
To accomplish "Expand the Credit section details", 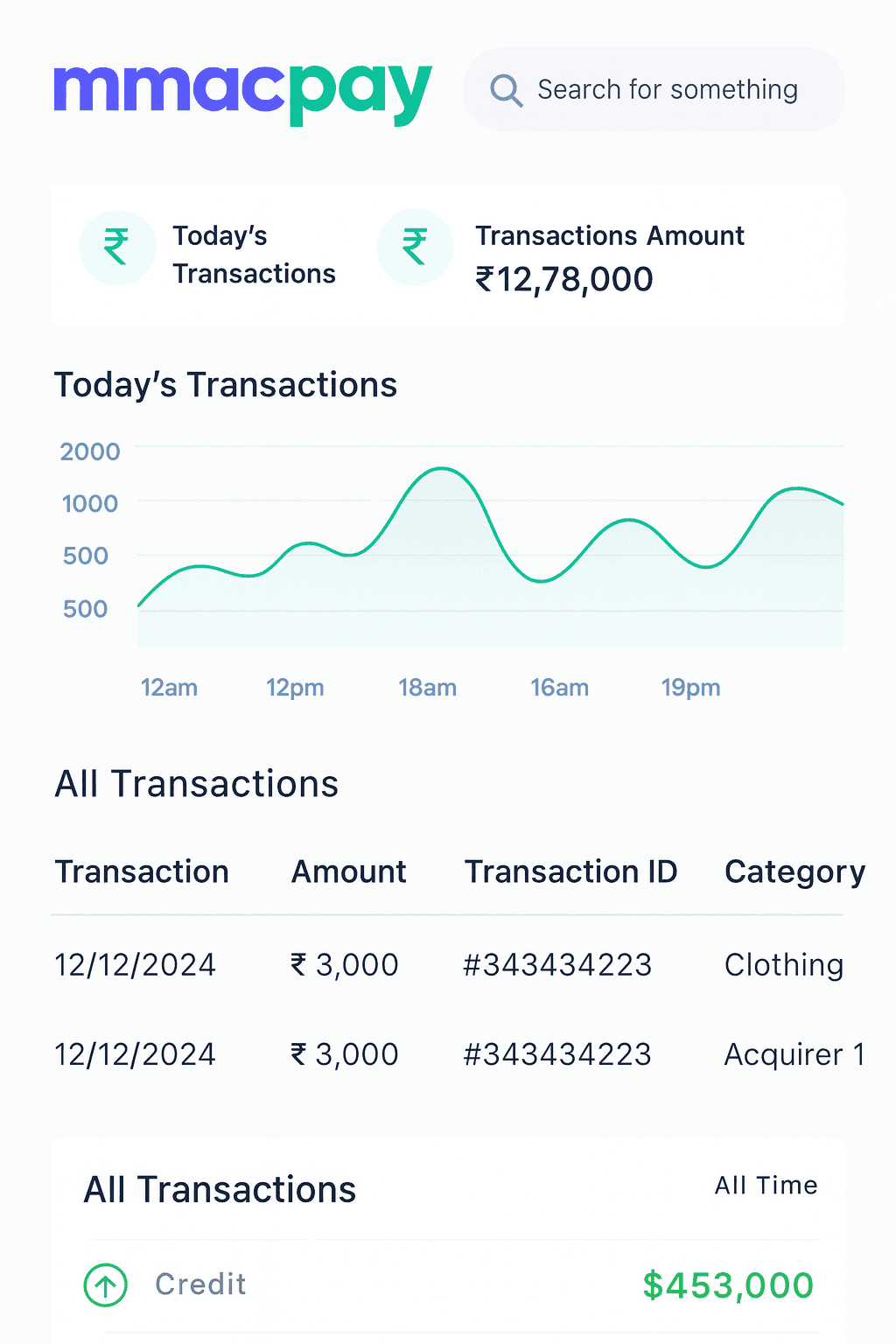I will (199, 1284).
